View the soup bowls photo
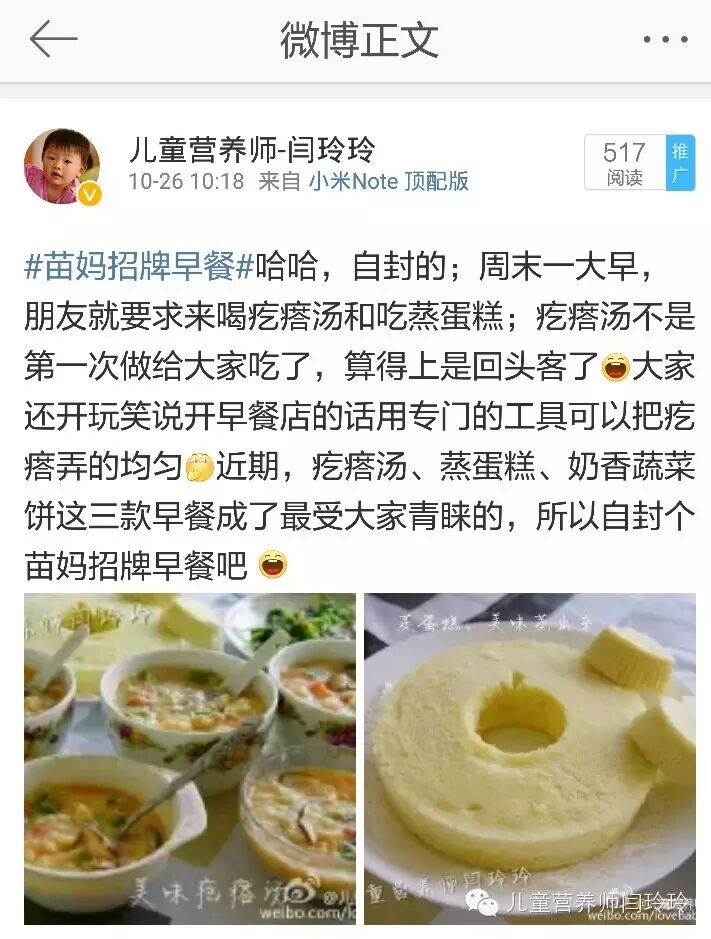Image resolution: width=711 pixels, height=939 pixels. coord(190,757)
